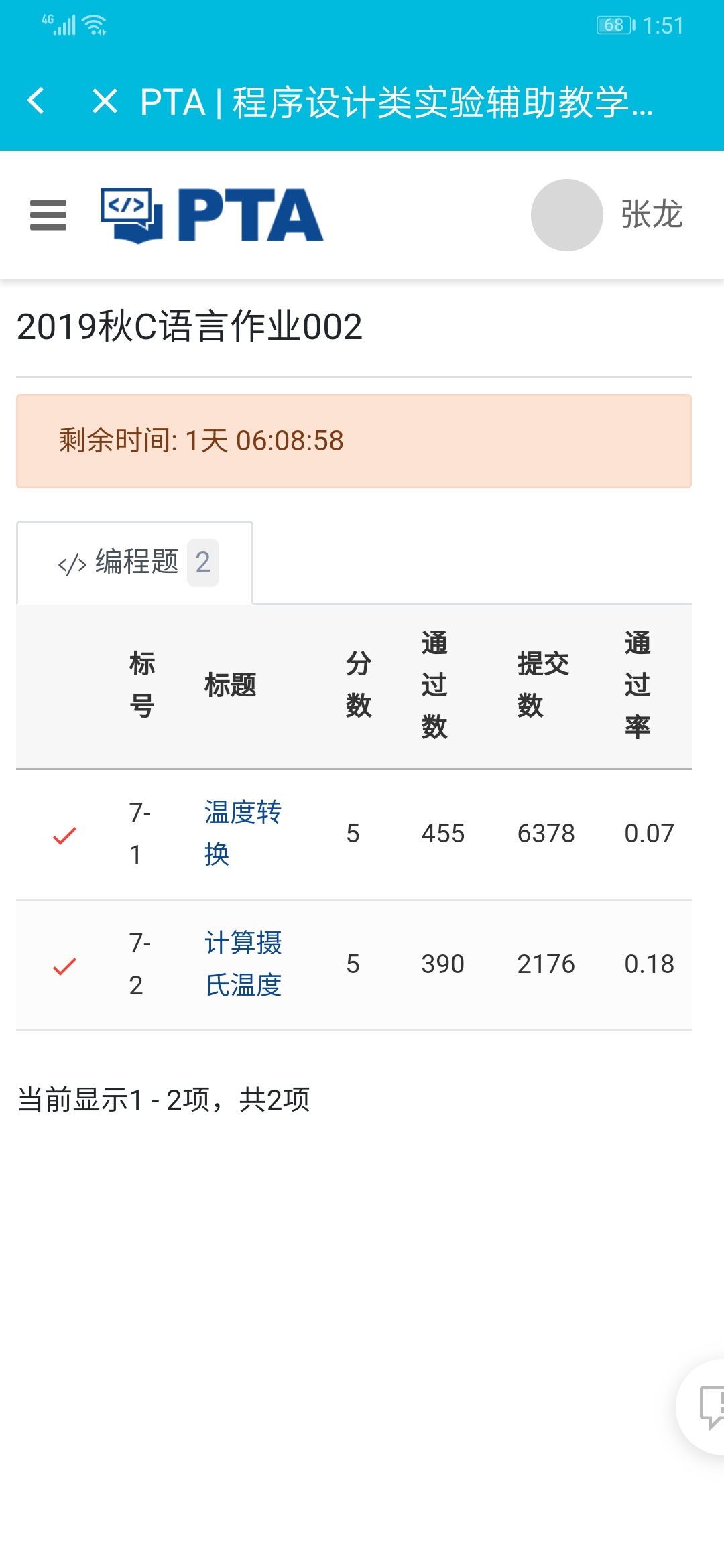The width and height of the screenshot is (724, 1568).
Task: Open the PTA home logo
Action: [x=212, y=215]
